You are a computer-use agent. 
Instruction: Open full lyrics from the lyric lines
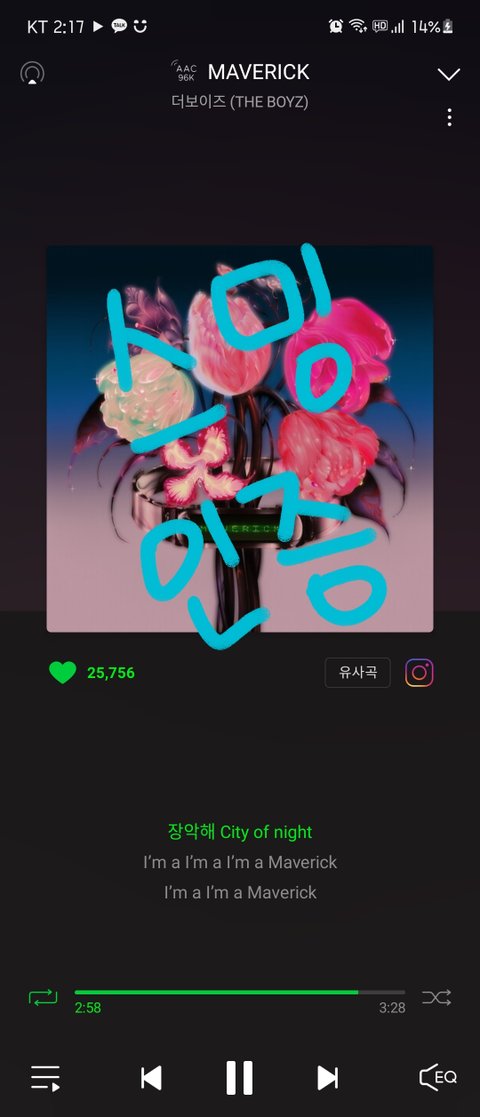pos(240,862)
